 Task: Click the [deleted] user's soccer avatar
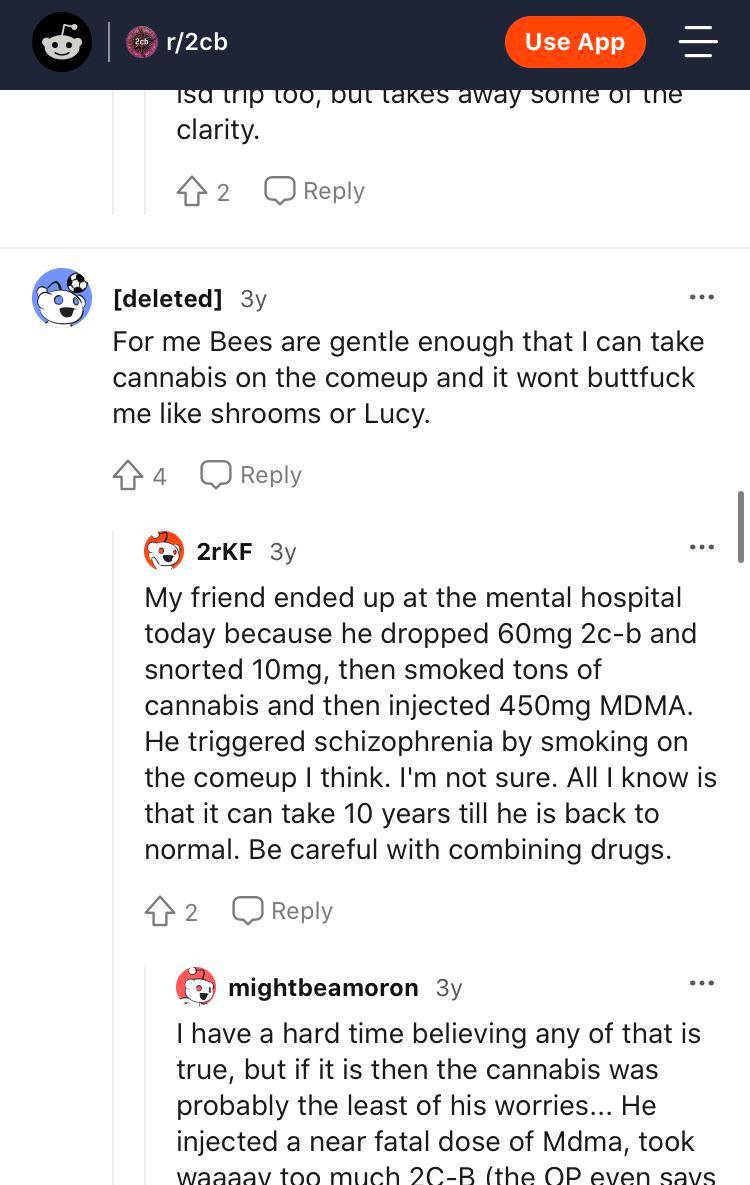coord(61,297)
